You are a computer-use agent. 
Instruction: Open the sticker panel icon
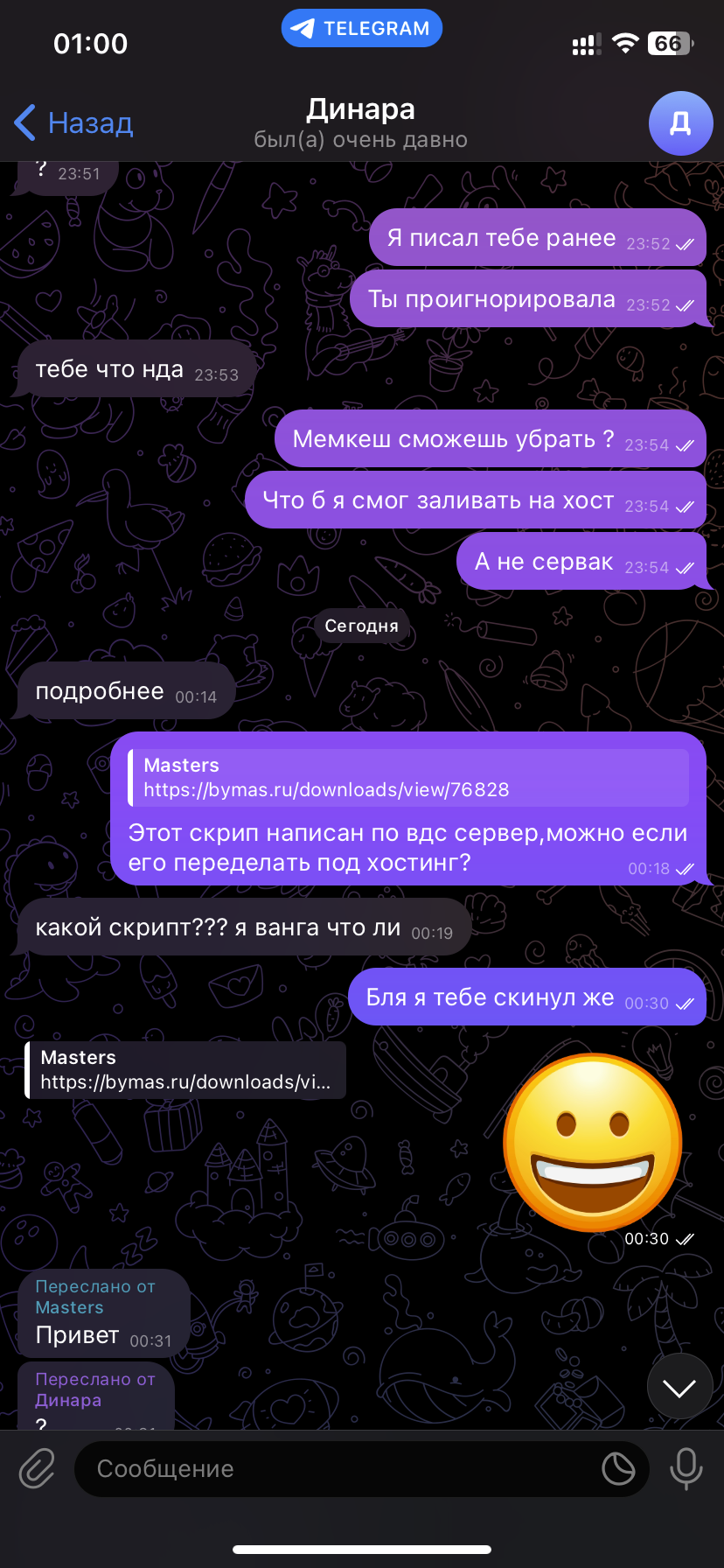(x=618, y=1468)
